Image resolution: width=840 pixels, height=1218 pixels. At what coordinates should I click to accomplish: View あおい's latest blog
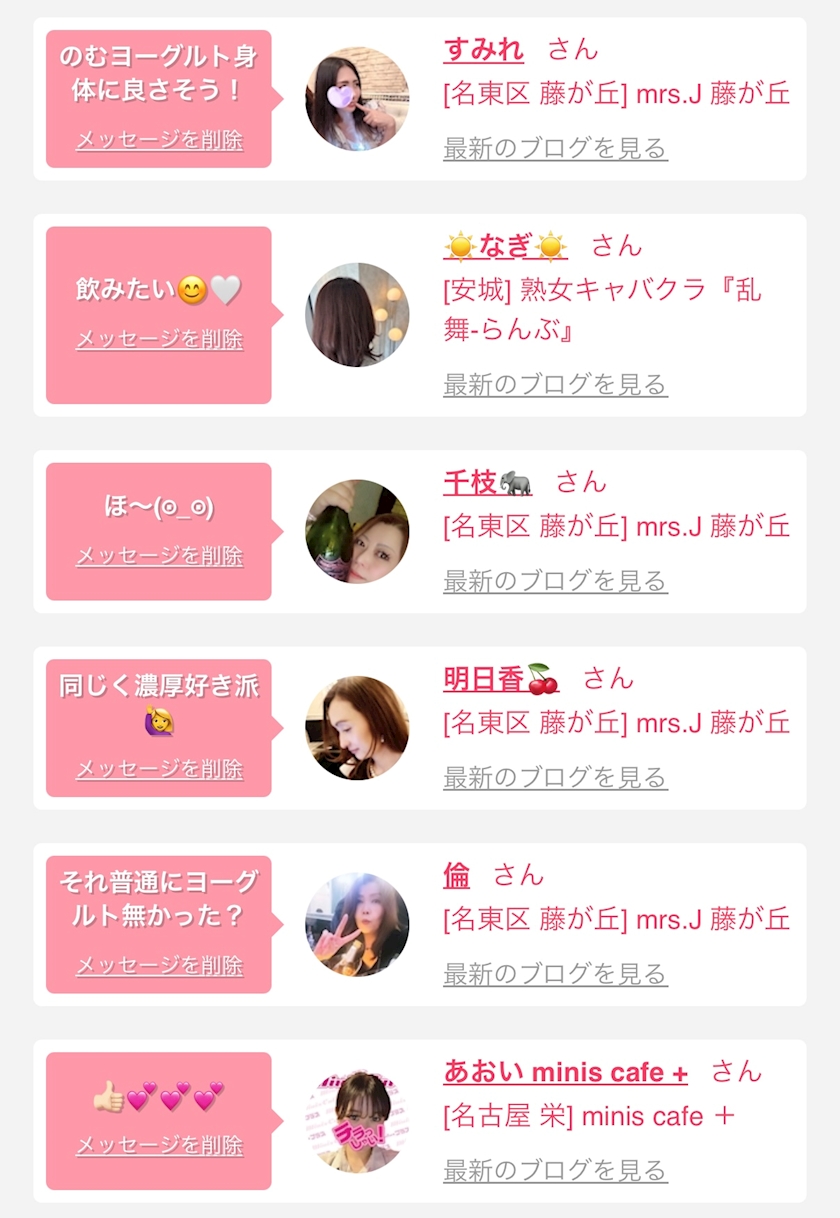click(x=555, y=1170)
